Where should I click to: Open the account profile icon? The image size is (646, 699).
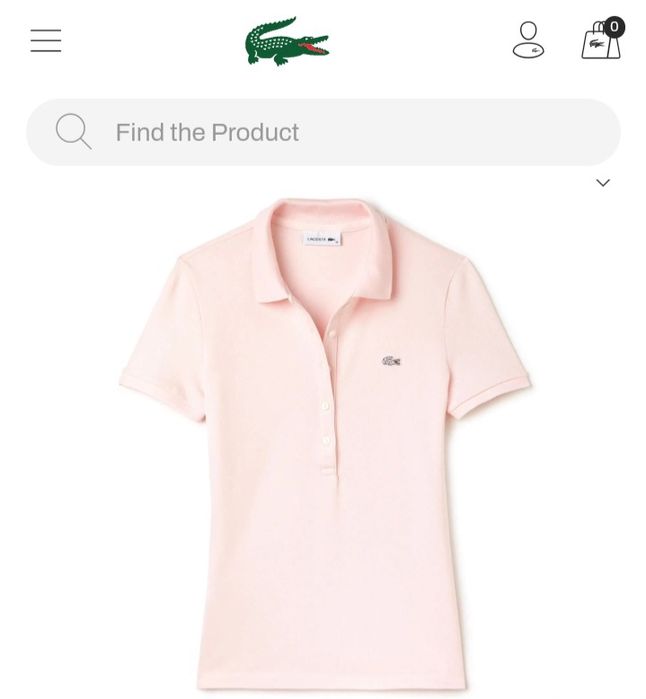(x=528, y=41)
